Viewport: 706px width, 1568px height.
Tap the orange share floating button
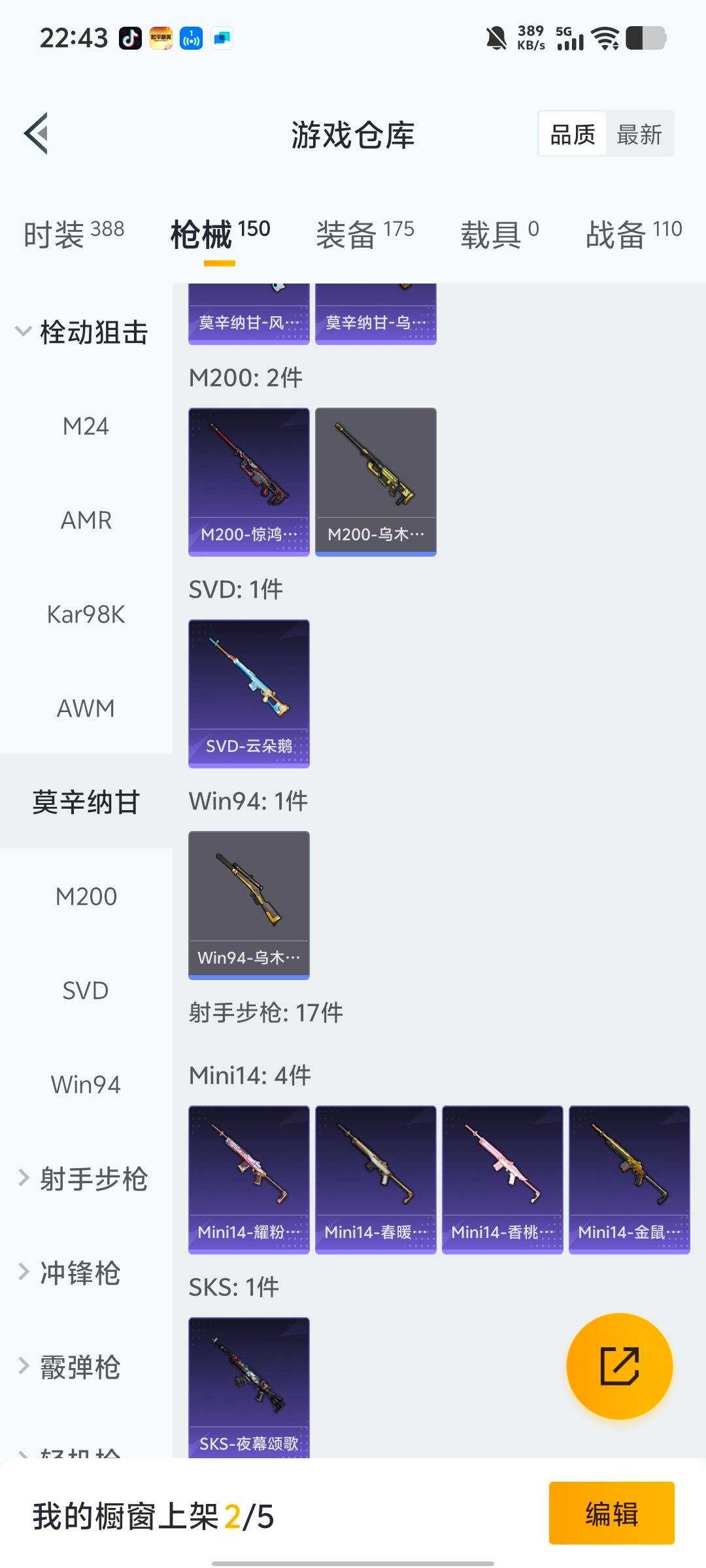click(x=619, y=1366)
